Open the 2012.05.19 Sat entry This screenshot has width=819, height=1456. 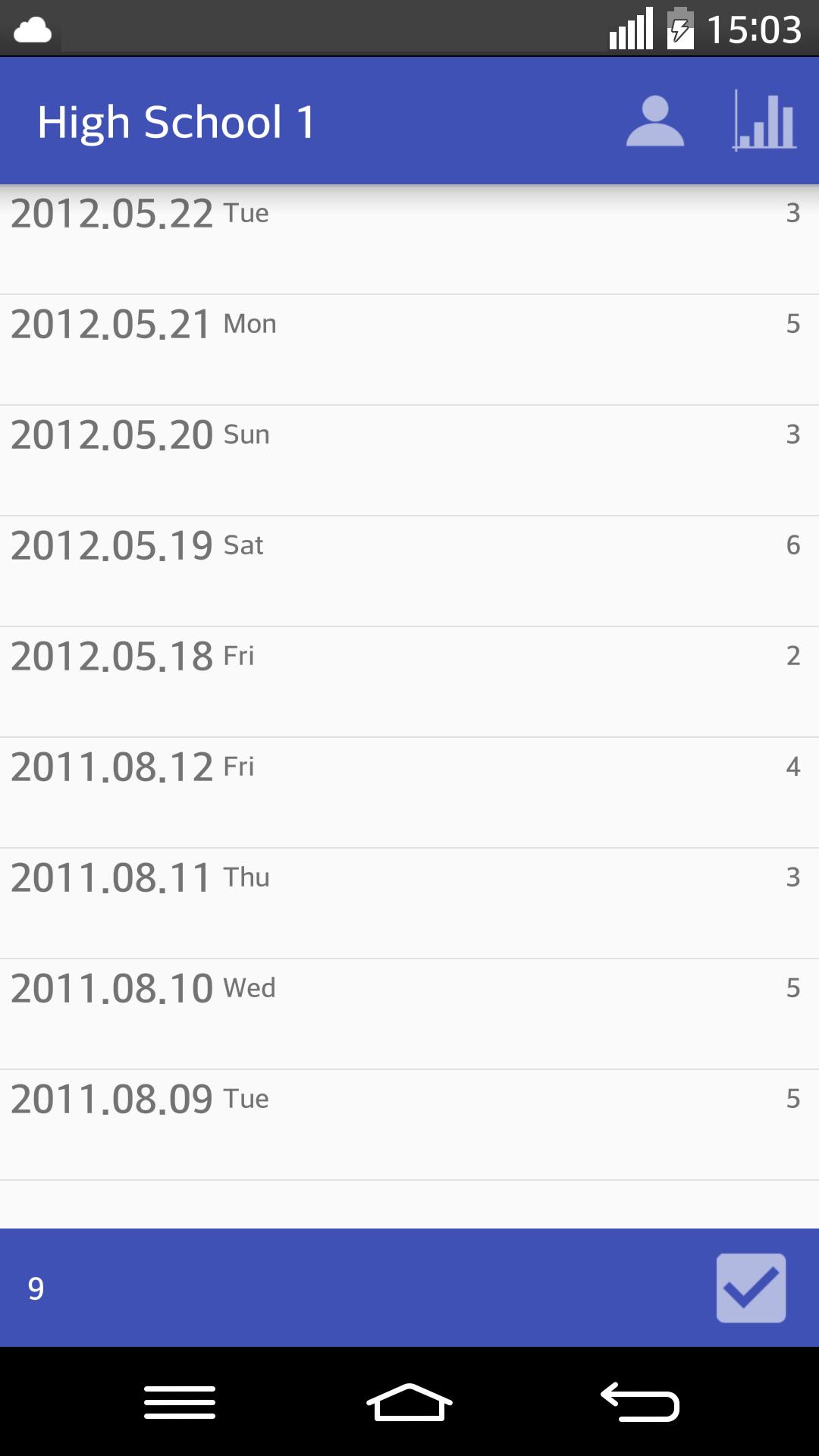(x=409, y=571)
